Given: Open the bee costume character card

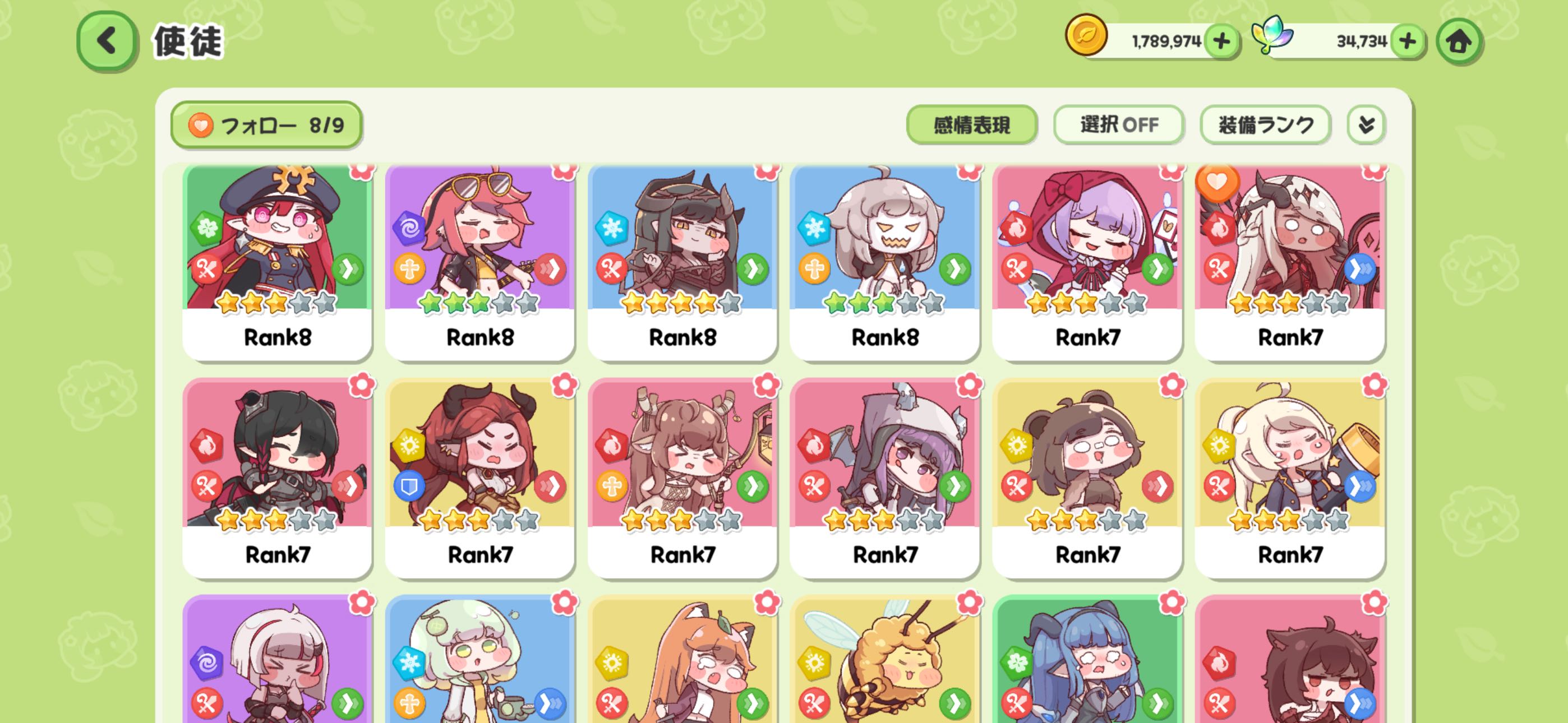Looking at the screenshot, I should (x=884, y=664).
